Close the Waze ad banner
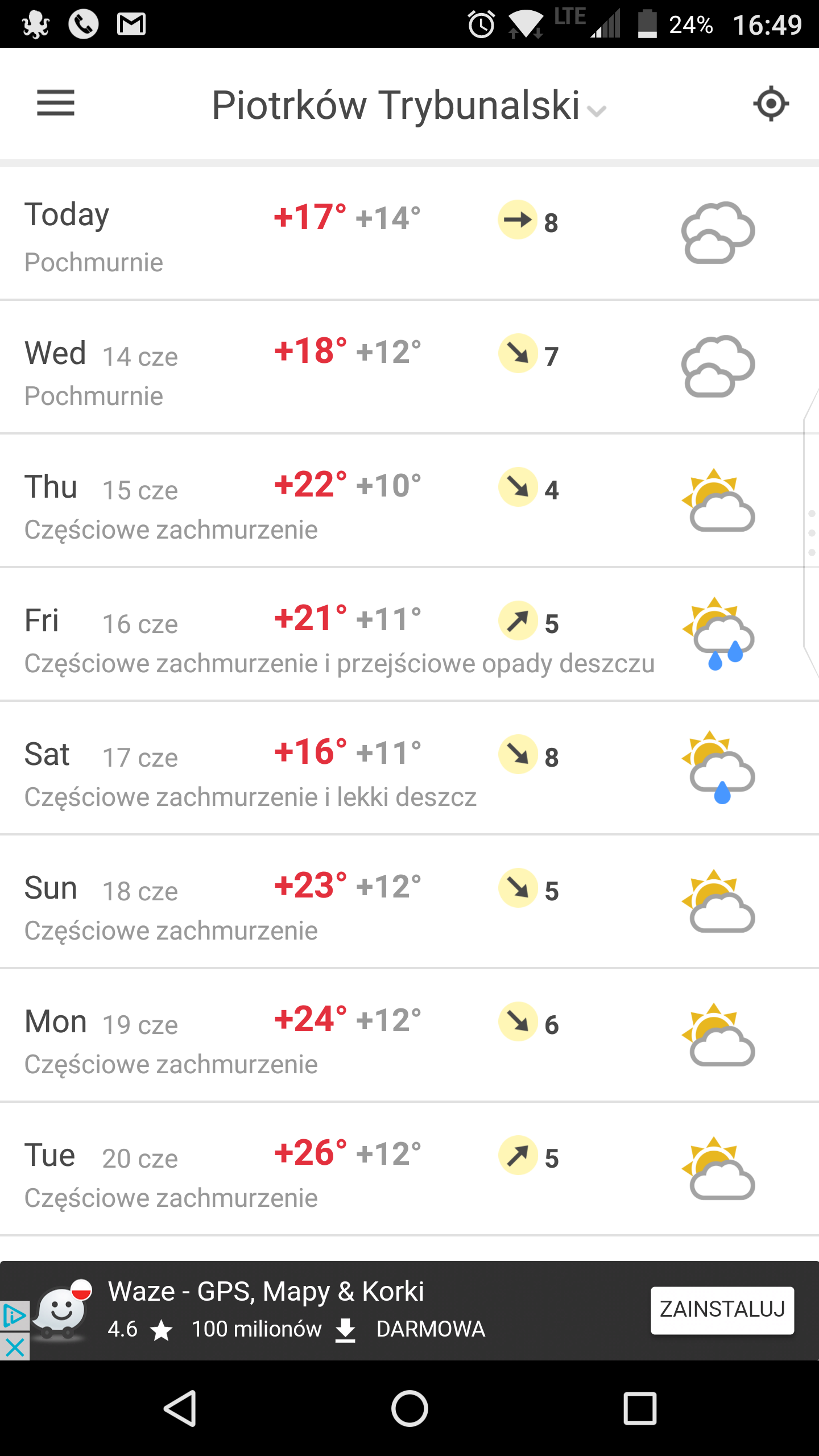This screenshot has width=819, height=1456. pos(14,1347)
